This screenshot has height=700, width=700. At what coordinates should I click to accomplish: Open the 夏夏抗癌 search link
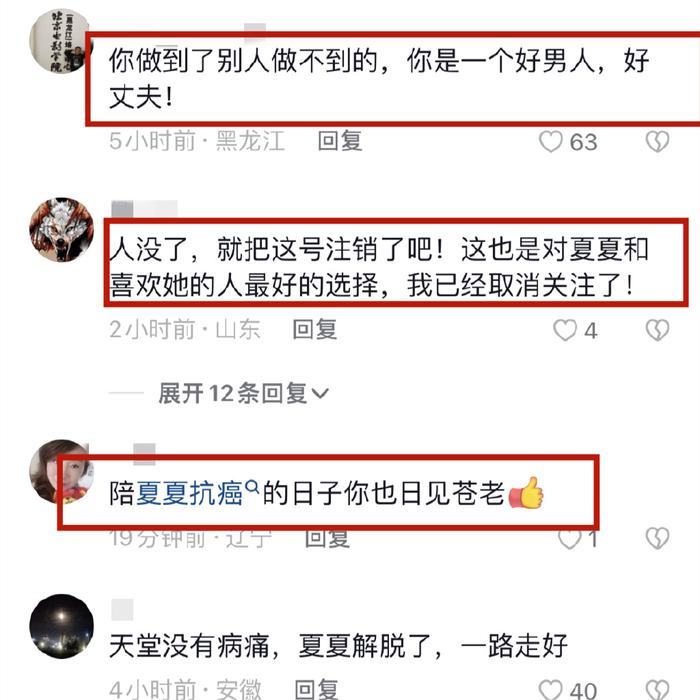tap(197, 492)
